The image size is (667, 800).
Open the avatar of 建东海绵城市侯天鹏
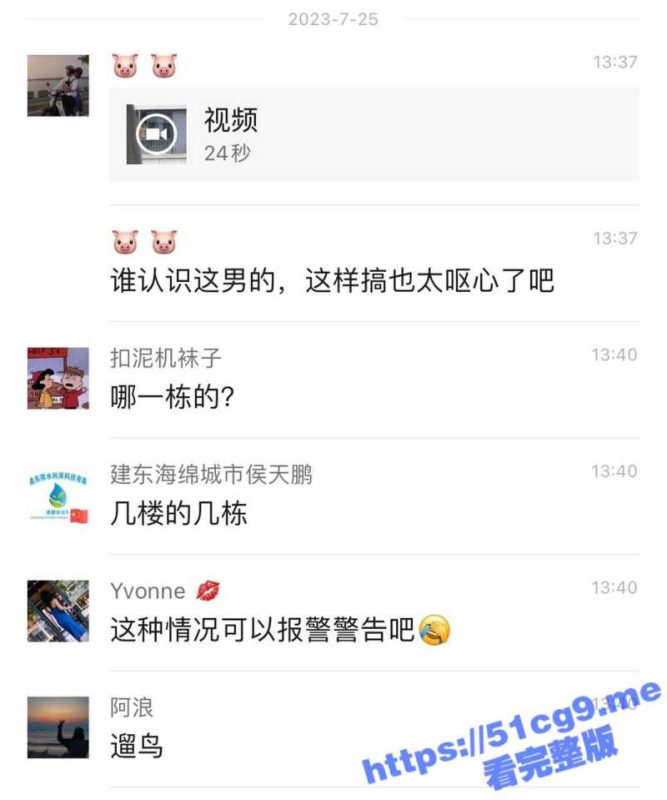tap(58, 494)
